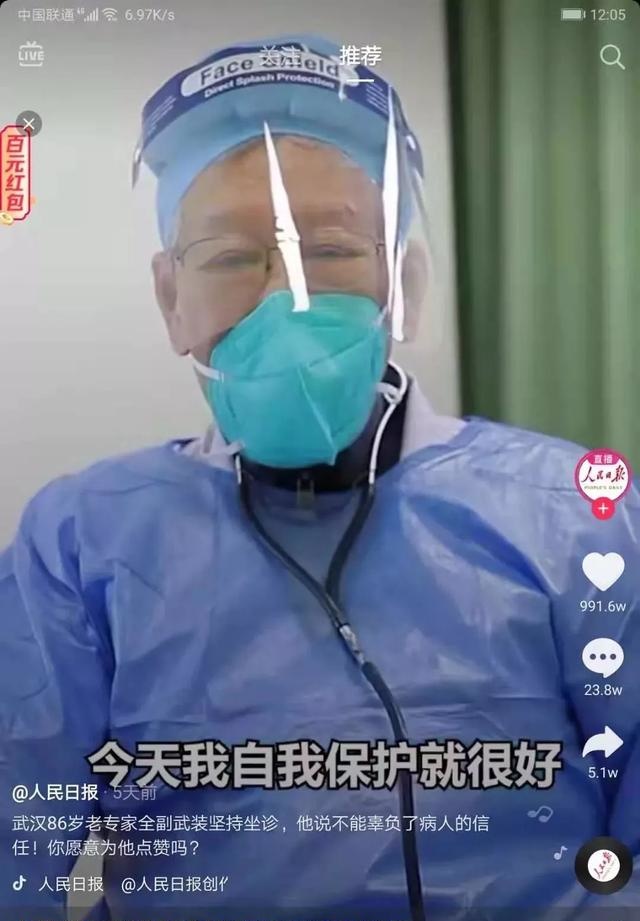Open the comments bubble

(602, 657)
